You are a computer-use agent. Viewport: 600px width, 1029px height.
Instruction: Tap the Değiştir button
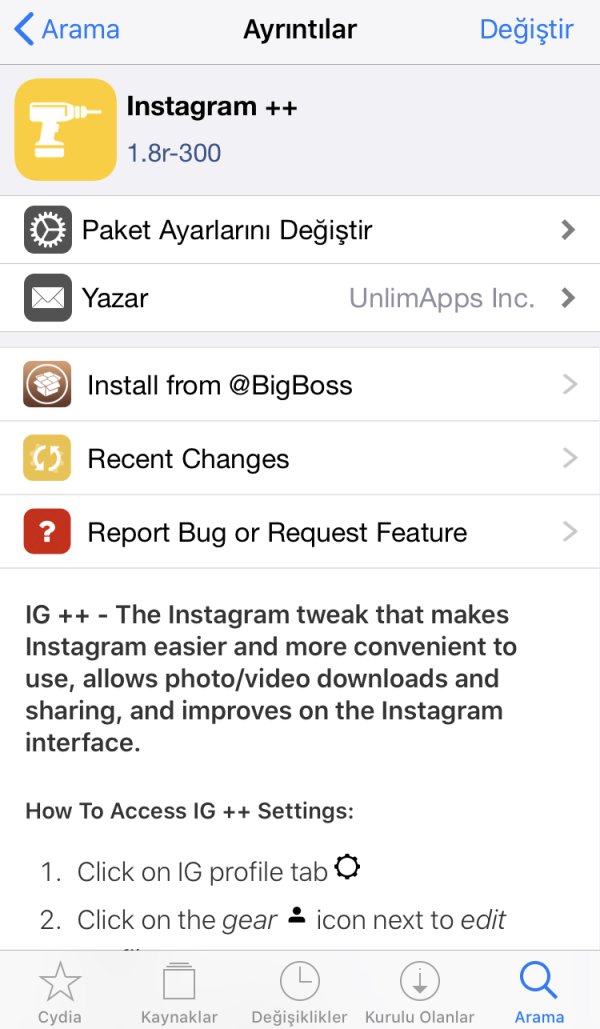pos(526,30)
